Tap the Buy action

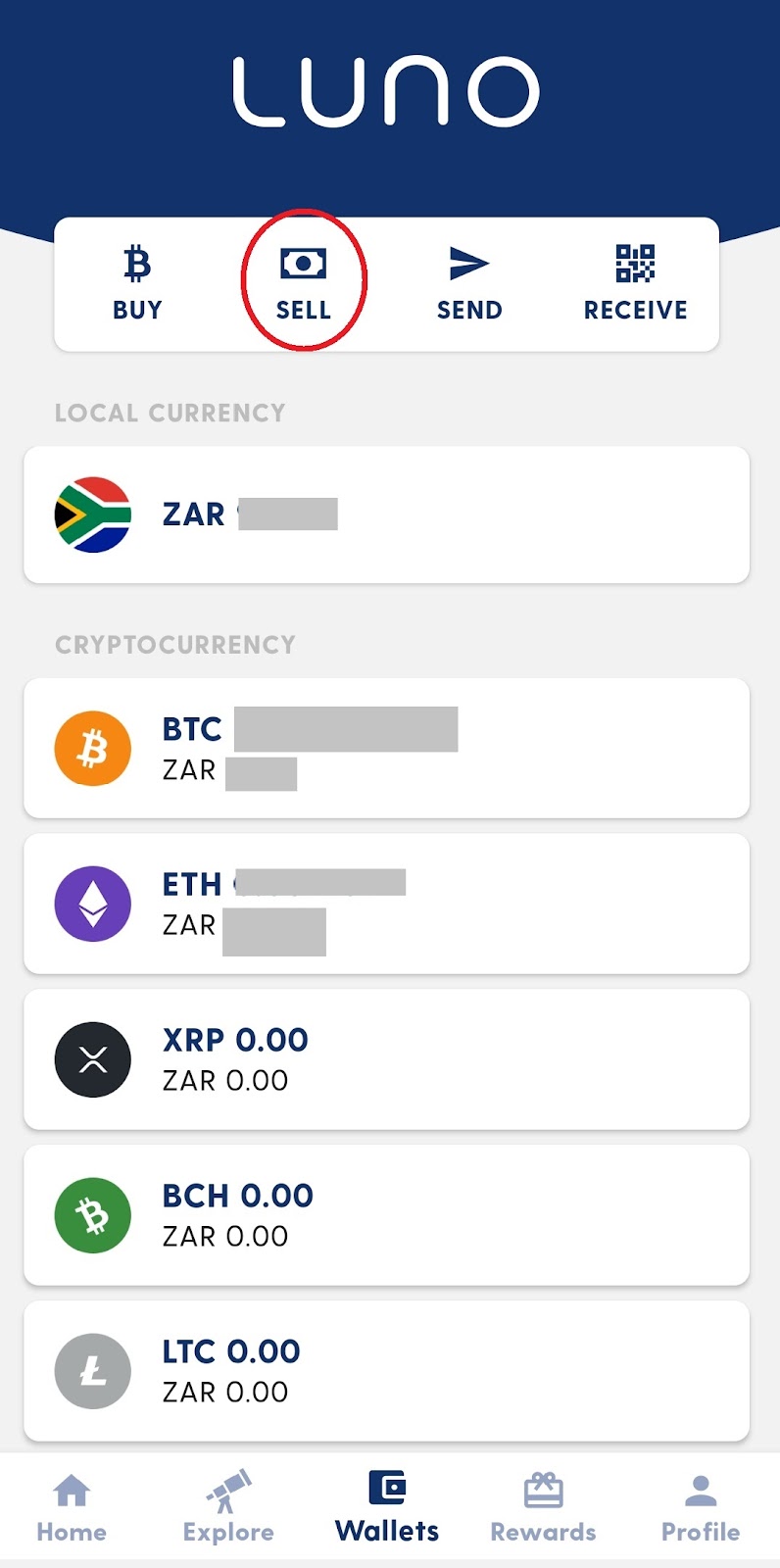(x=137, y=283)
